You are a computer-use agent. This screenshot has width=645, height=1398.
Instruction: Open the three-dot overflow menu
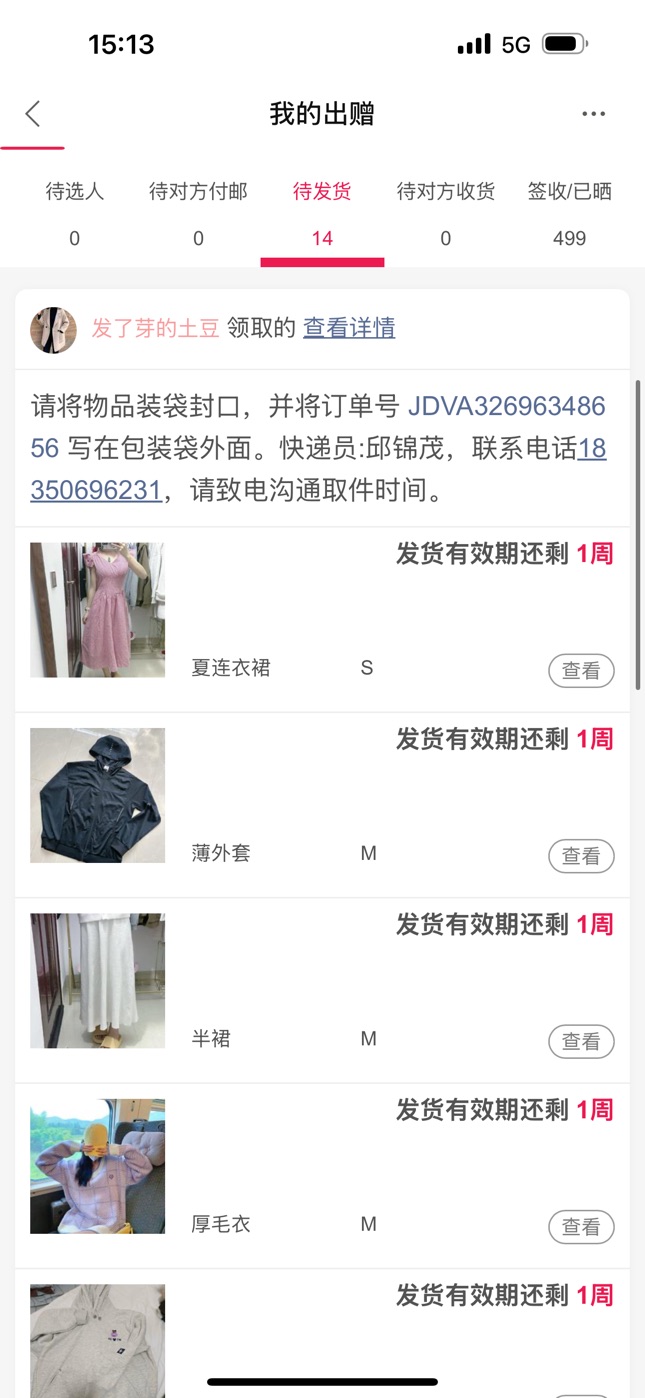click(593, 114)
